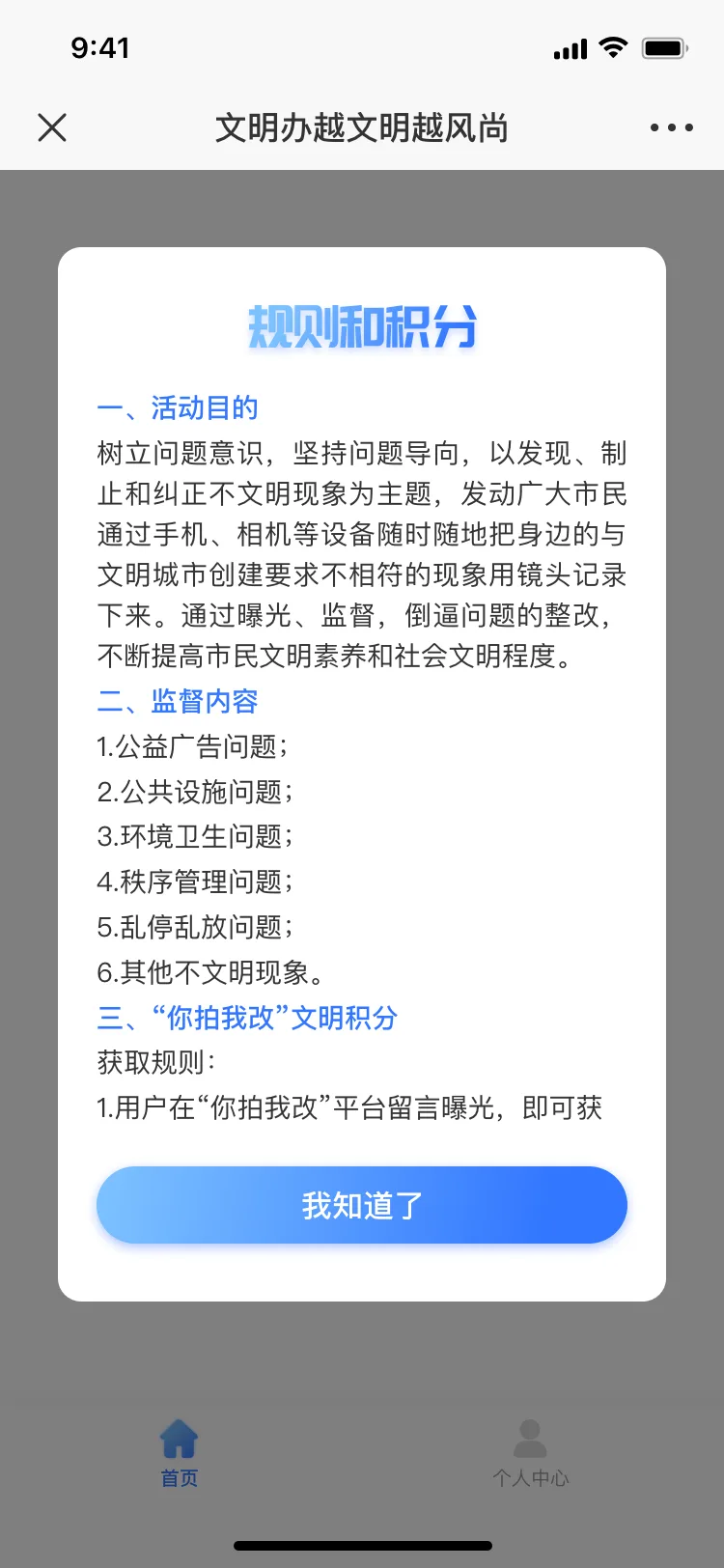This screenshot has height=1568, width=724.
Task: Close the page with the X icon
Action: click(x=52, y=127)
